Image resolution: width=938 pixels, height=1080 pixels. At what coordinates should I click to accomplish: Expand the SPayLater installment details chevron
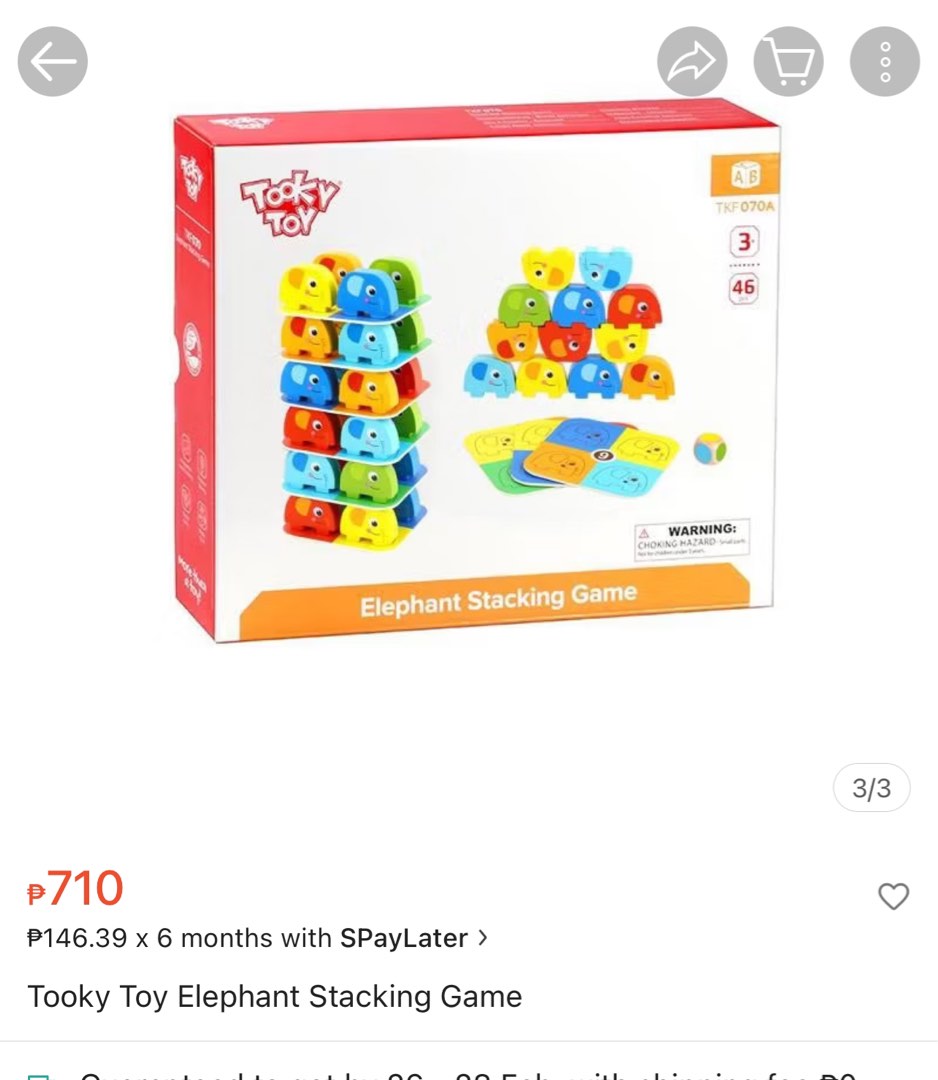point(486,938)
